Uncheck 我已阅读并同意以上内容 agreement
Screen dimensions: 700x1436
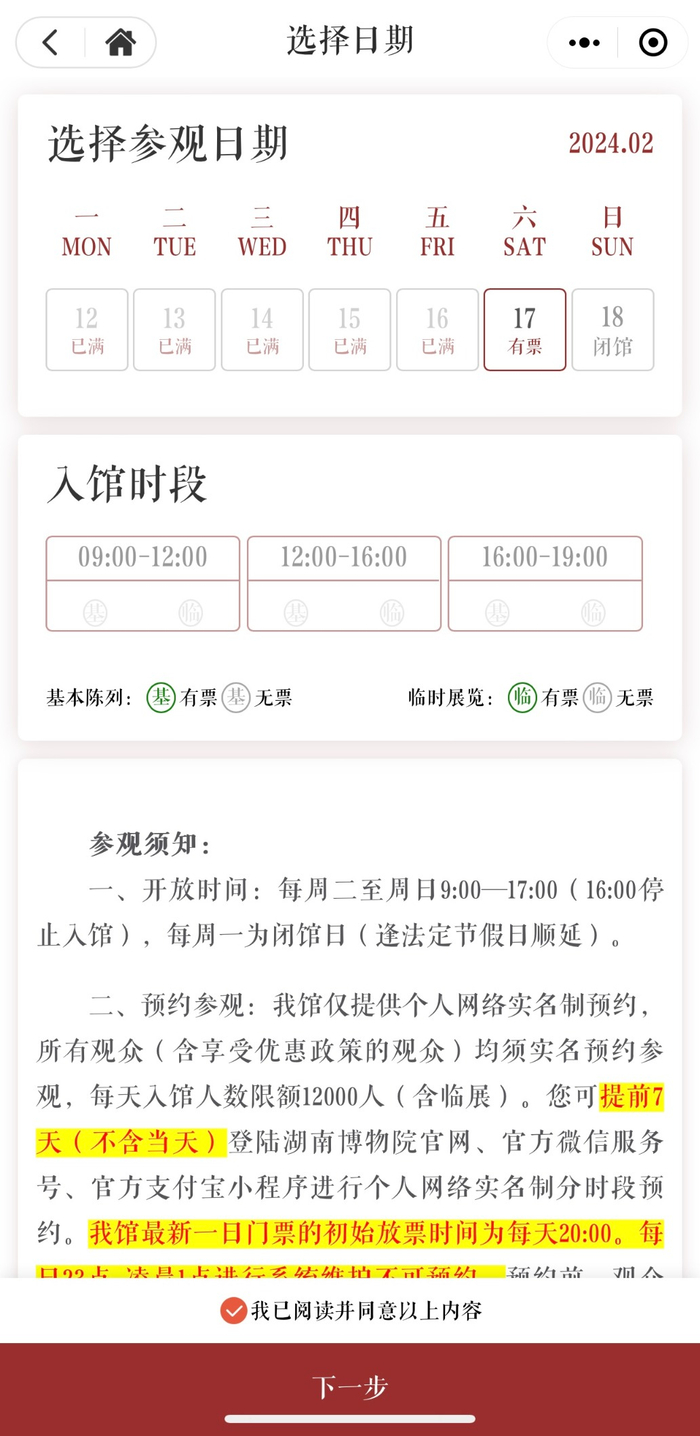click(x=233, y=1311)
